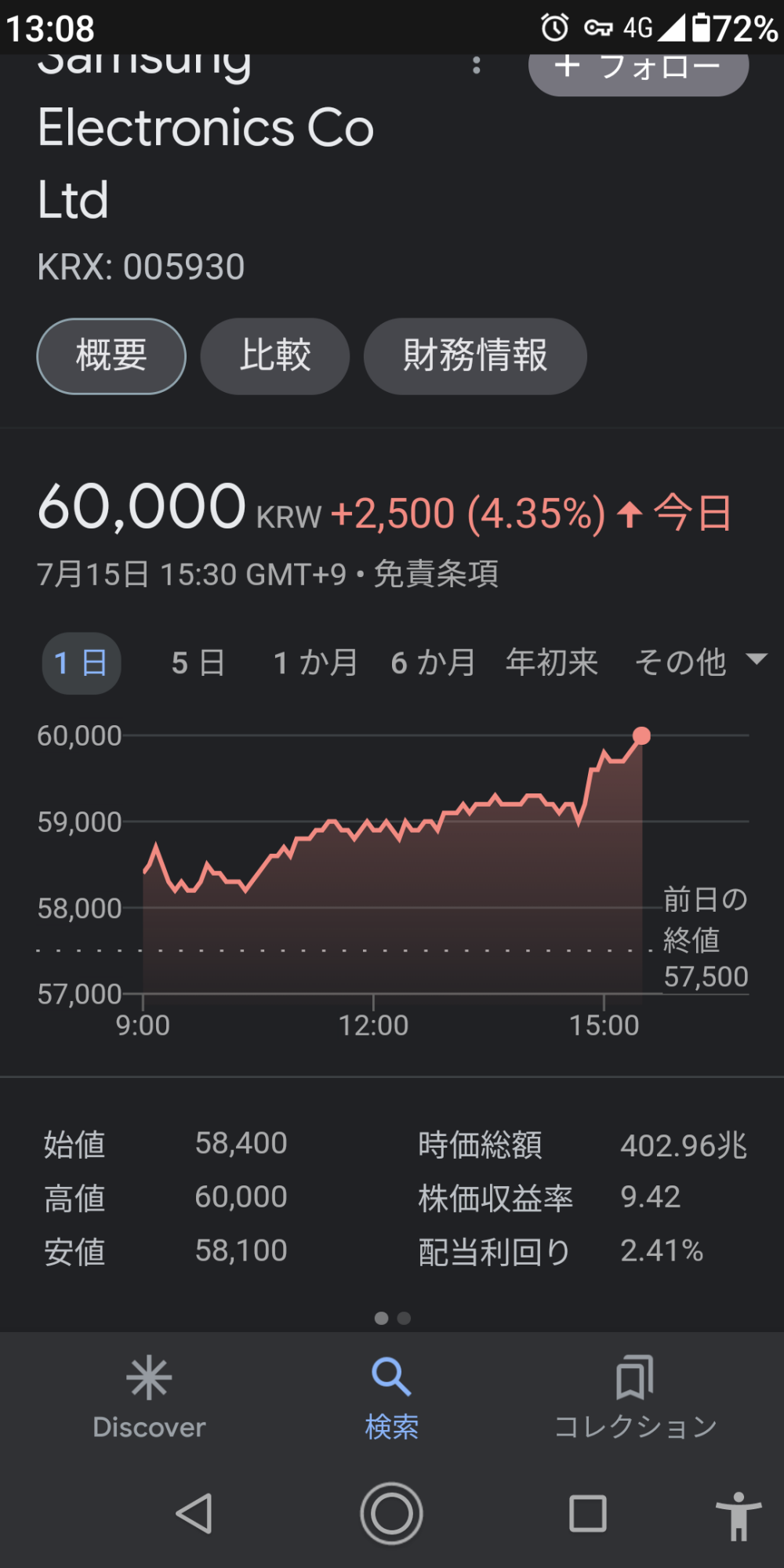Viewport: 784px width, 1568px height.
Task: Follow Samsung Electronics stock
Action: click(x=638, y=71)
